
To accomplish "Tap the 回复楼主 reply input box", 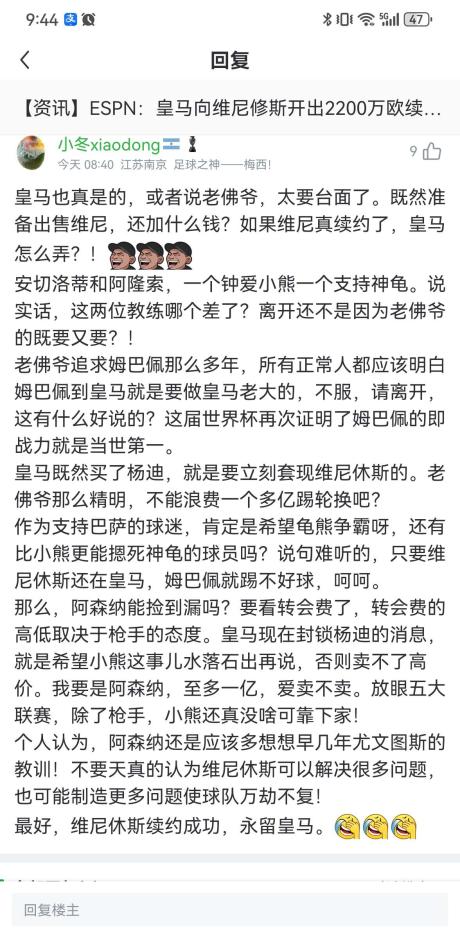I will (230, 910).
